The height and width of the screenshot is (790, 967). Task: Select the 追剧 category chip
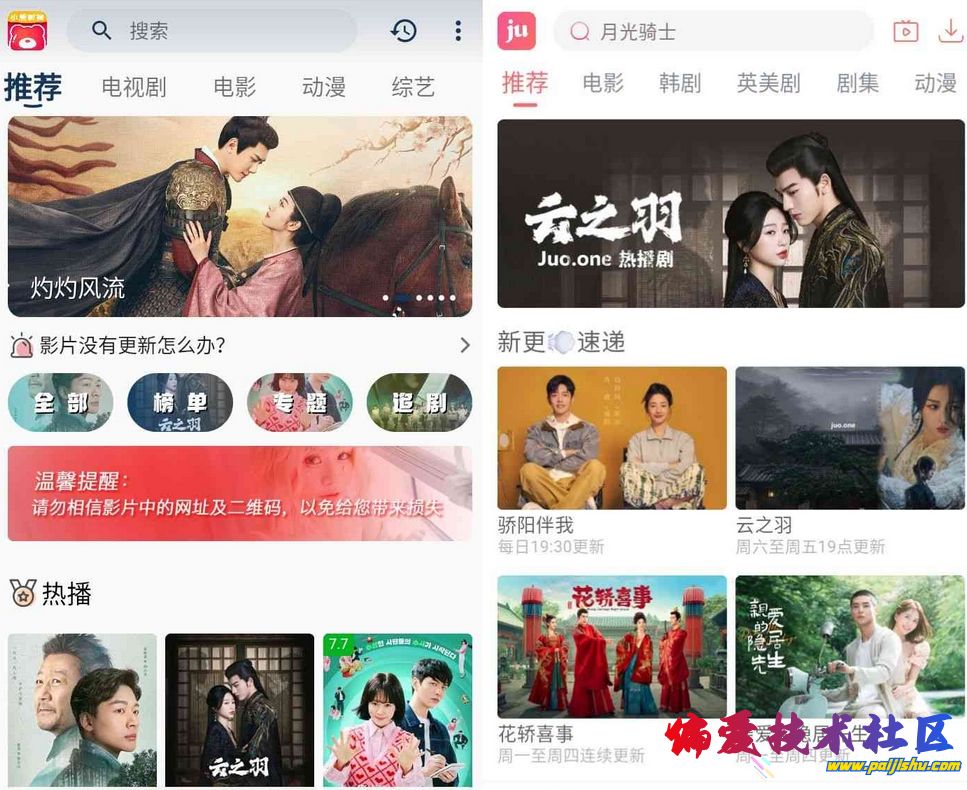(x=419, y=402)
